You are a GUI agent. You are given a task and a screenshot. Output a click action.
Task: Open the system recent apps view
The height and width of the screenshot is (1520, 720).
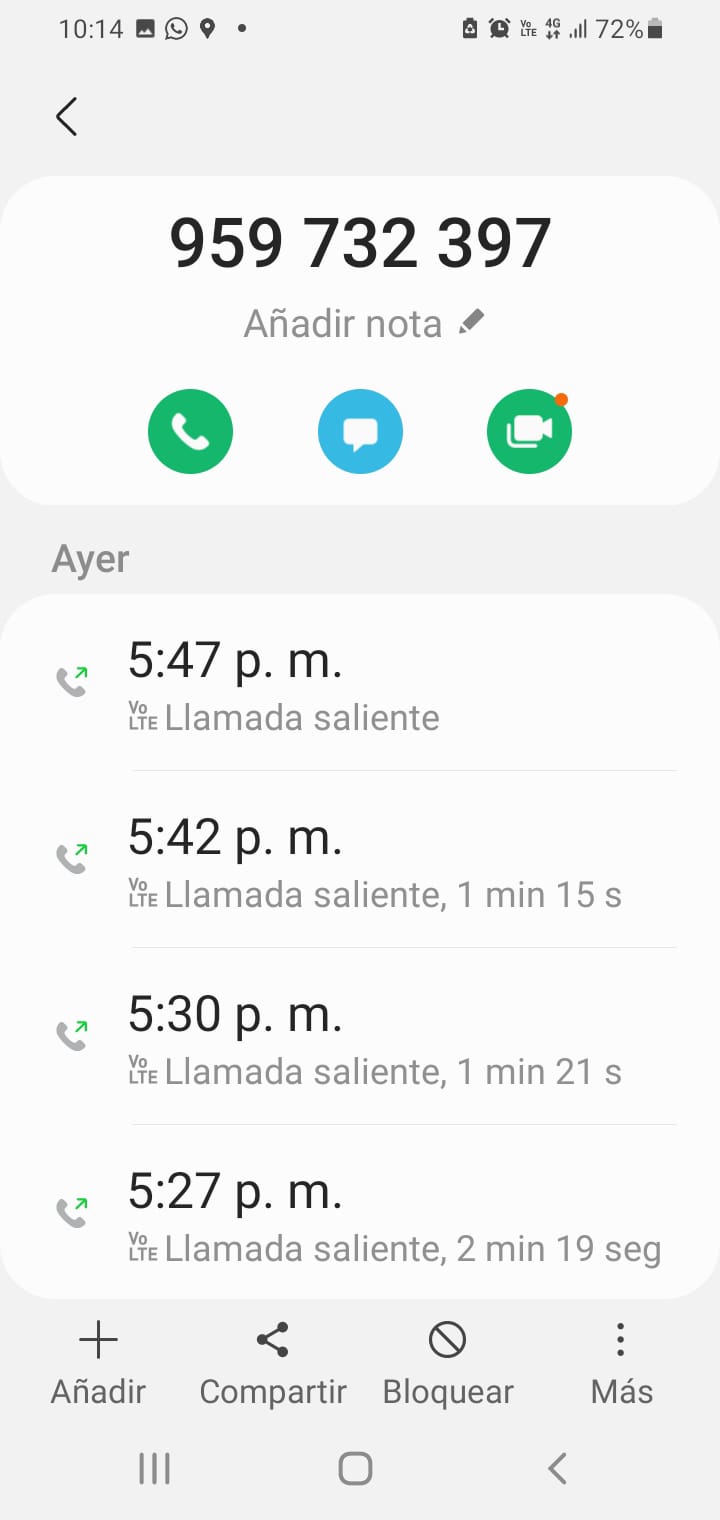[x=154, y=1469]
